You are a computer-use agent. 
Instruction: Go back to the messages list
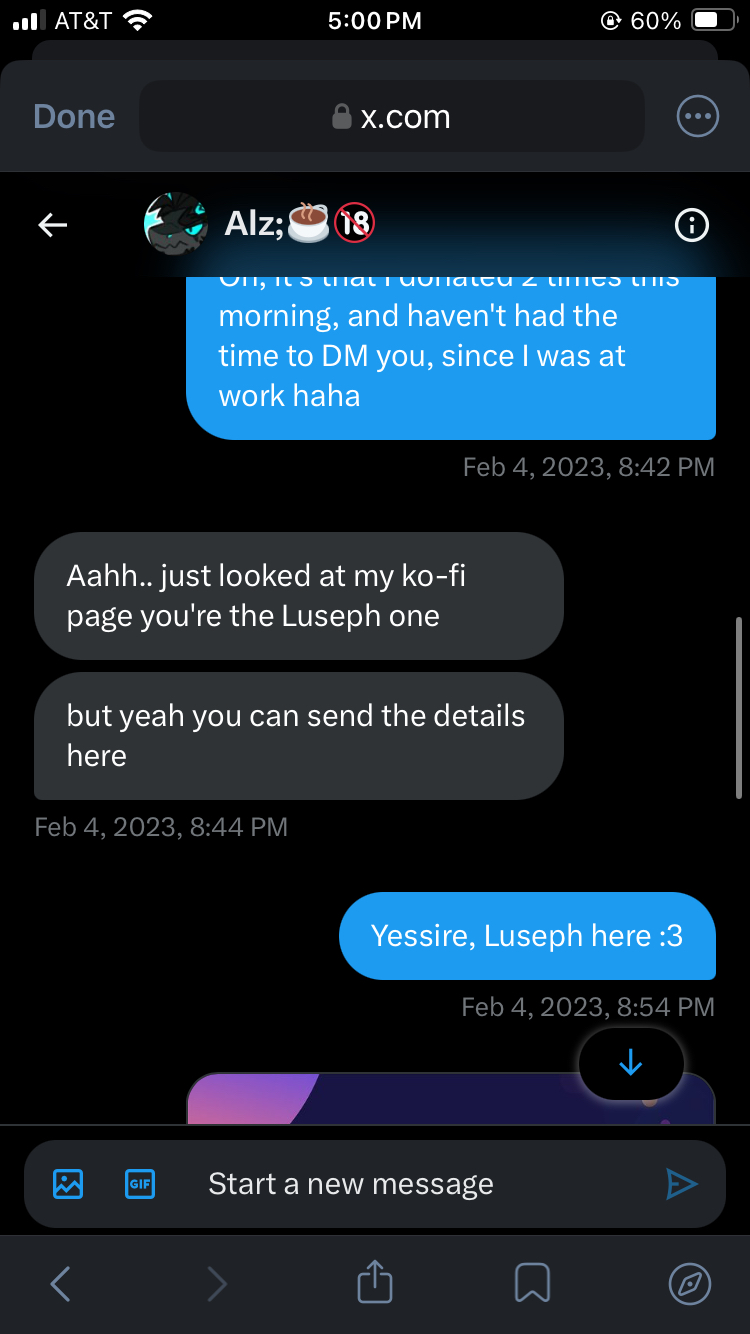pyautogui.click(x=53, y=225)
